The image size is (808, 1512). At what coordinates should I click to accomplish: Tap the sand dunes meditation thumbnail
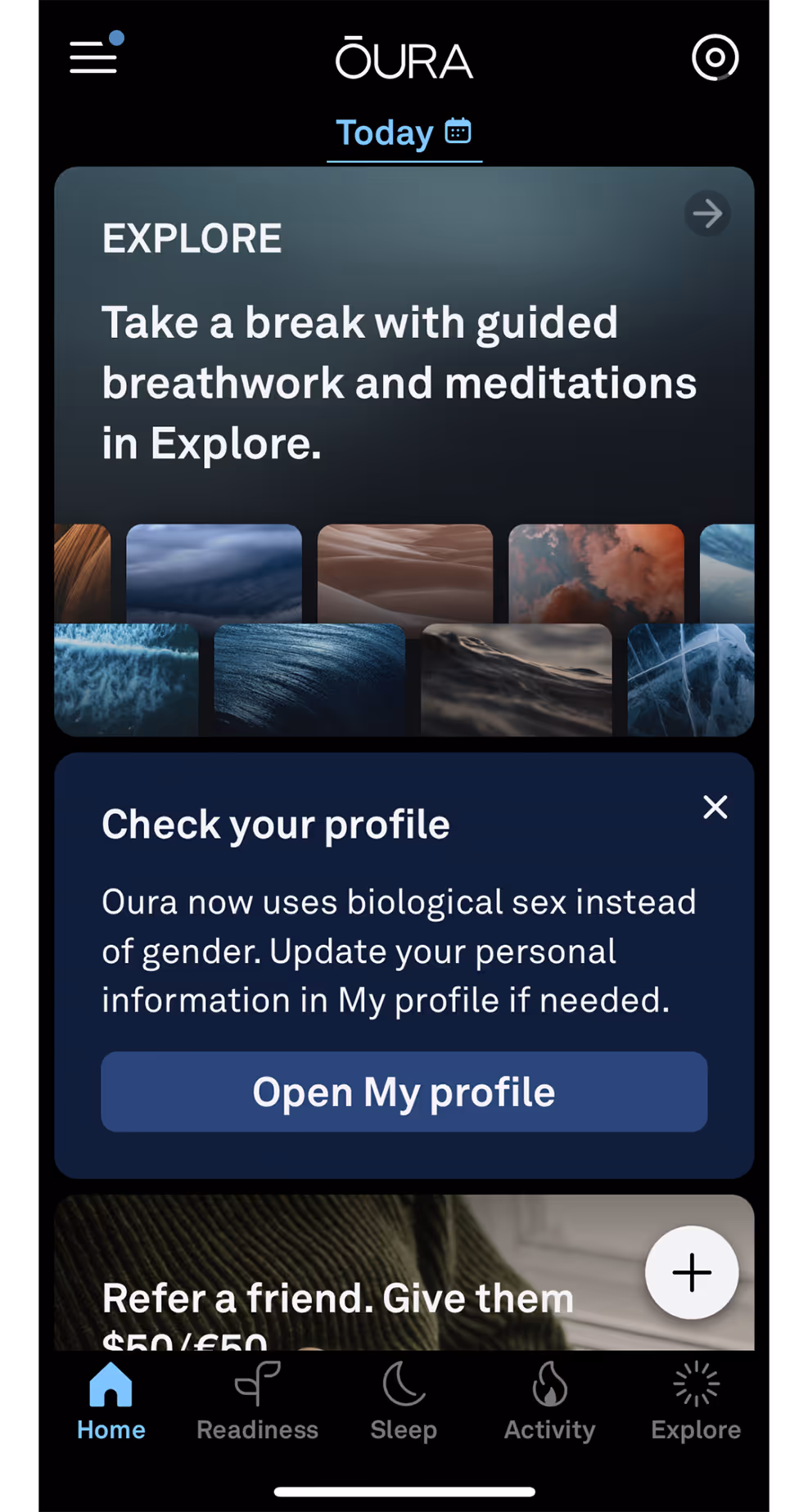click(404, 573)
